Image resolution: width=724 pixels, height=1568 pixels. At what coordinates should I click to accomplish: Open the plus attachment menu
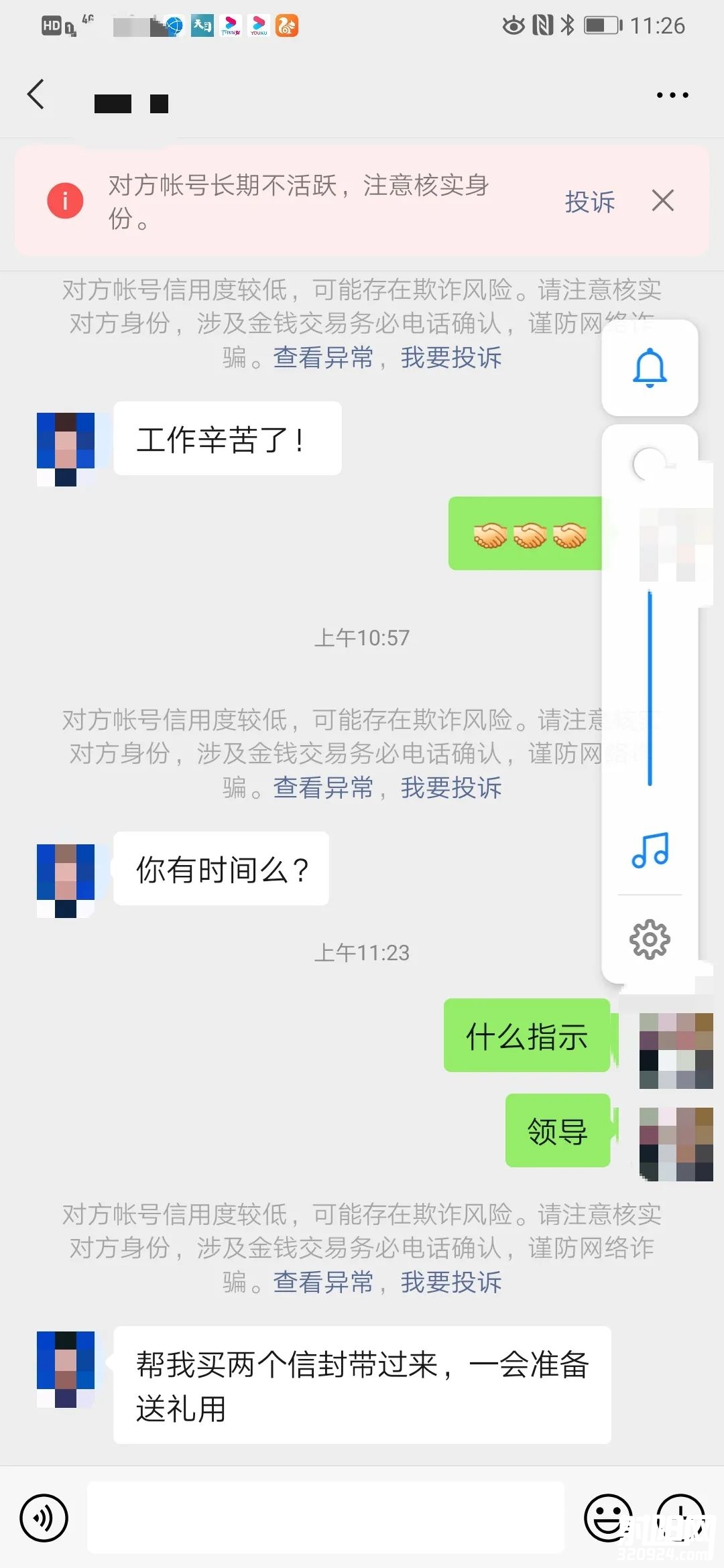click(x=681, y=1518)
